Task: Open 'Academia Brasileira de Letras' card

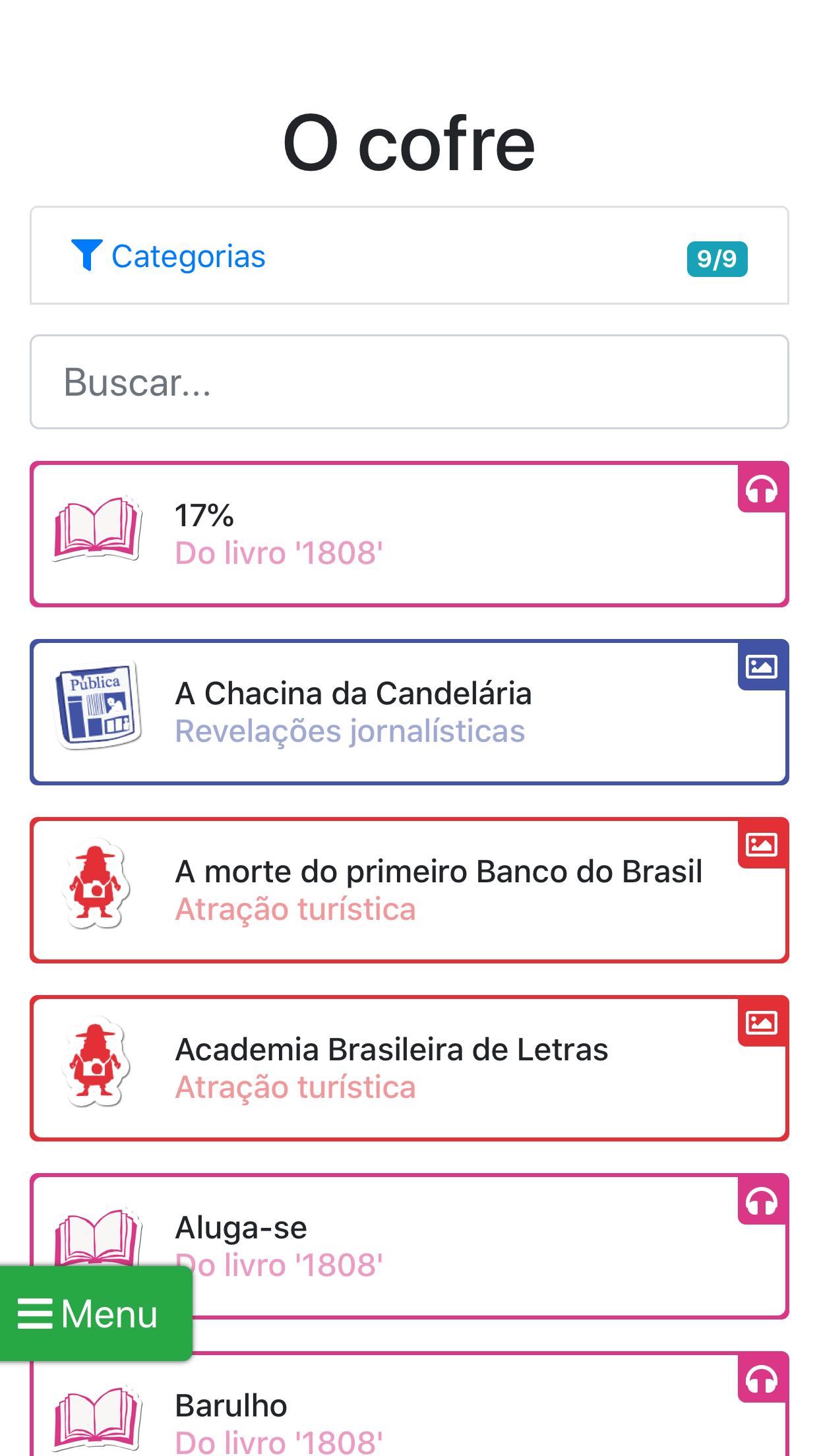Action: click(409, 1068)
